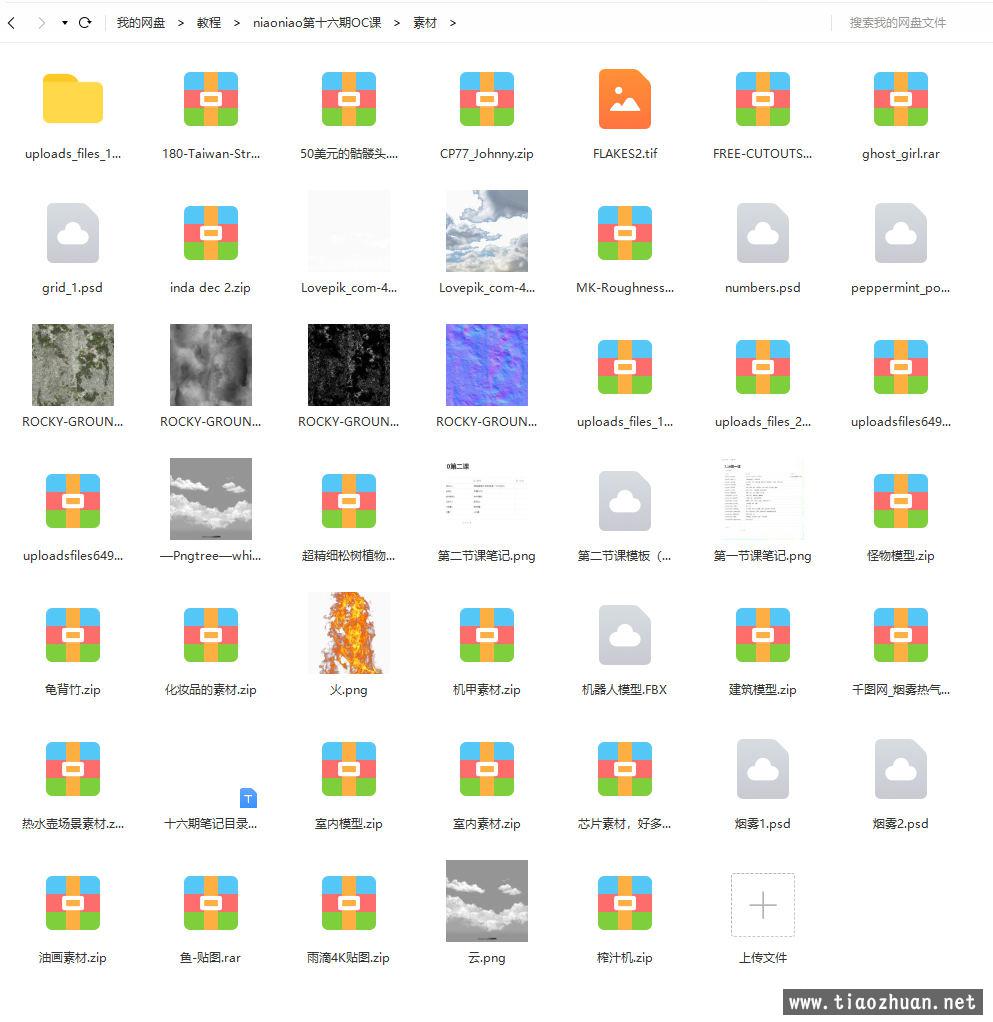The height and width of the screenshot is (1022, 993).
Task: Open numbers.psd file
Action: tap(763, 235)
